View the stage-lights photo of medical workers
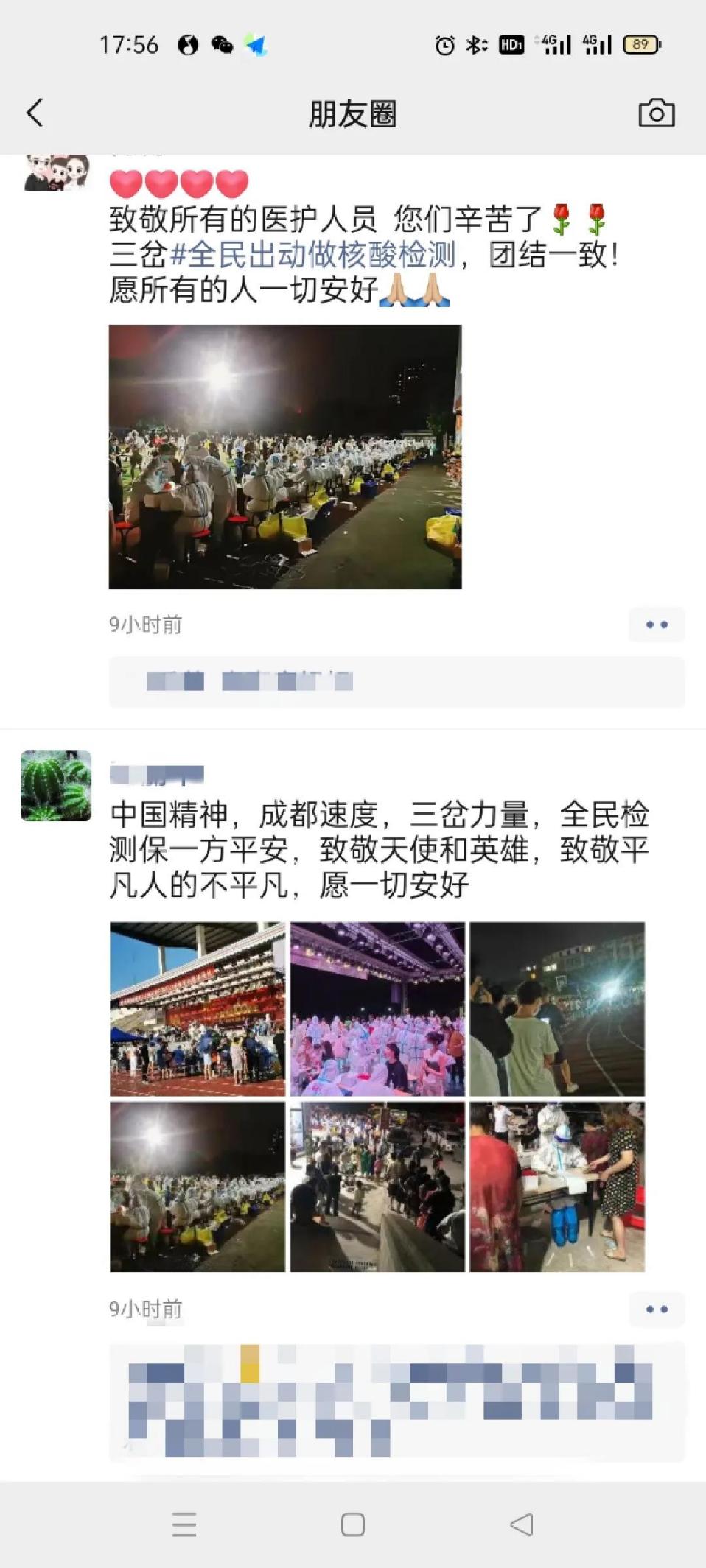706x1568 pixels. click(377, 1009)
